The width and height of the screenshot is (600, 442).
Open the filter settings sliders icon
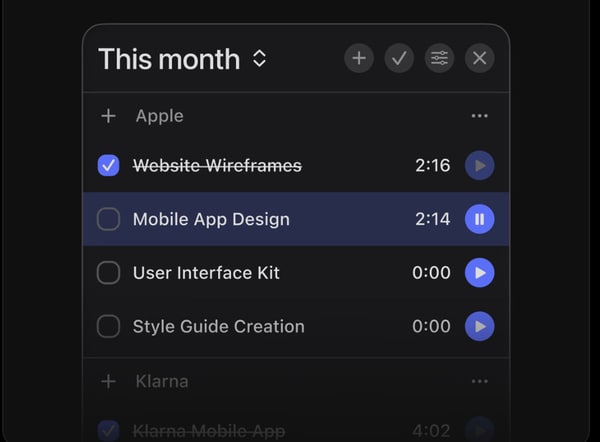coord(439,58)
